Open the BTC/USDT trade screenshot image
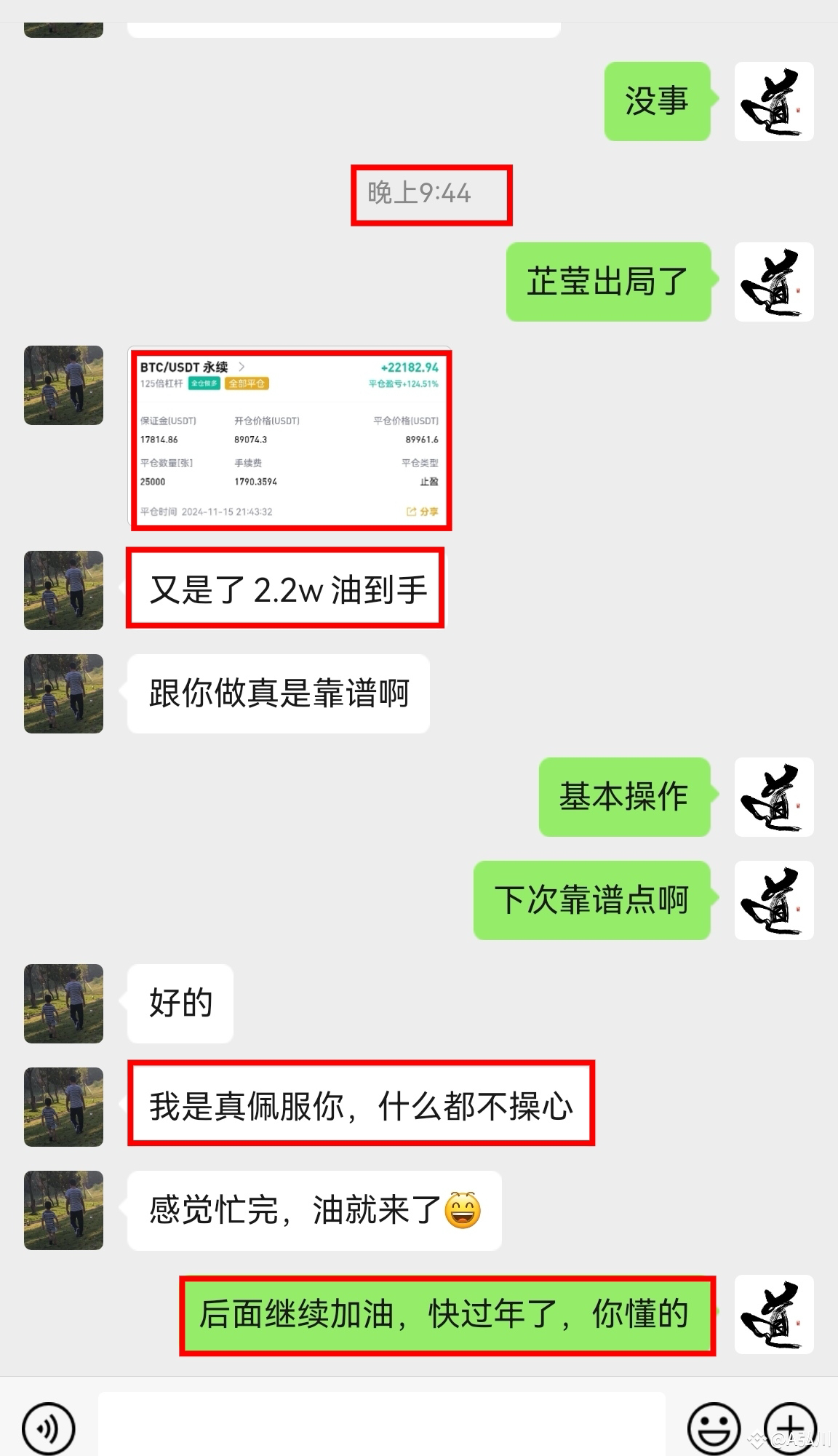The width and height of the screenshot is (838, 1456). point(290,439)
